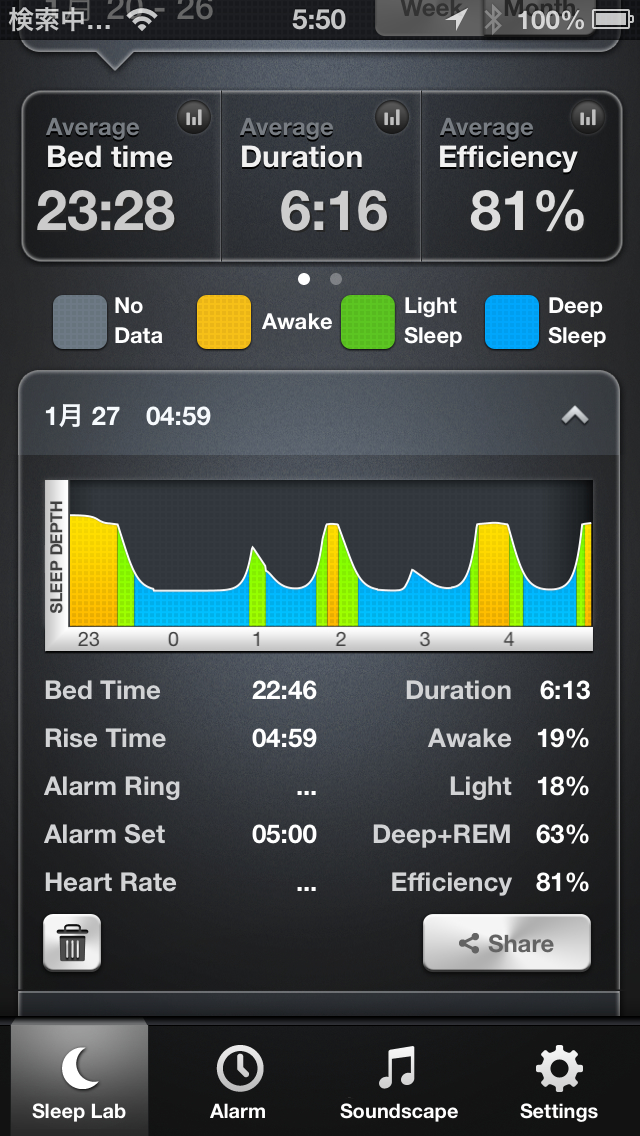The image size is (640, 1136).
Task: Delete this sleep record with trash icon
Action: click(72, 942)
